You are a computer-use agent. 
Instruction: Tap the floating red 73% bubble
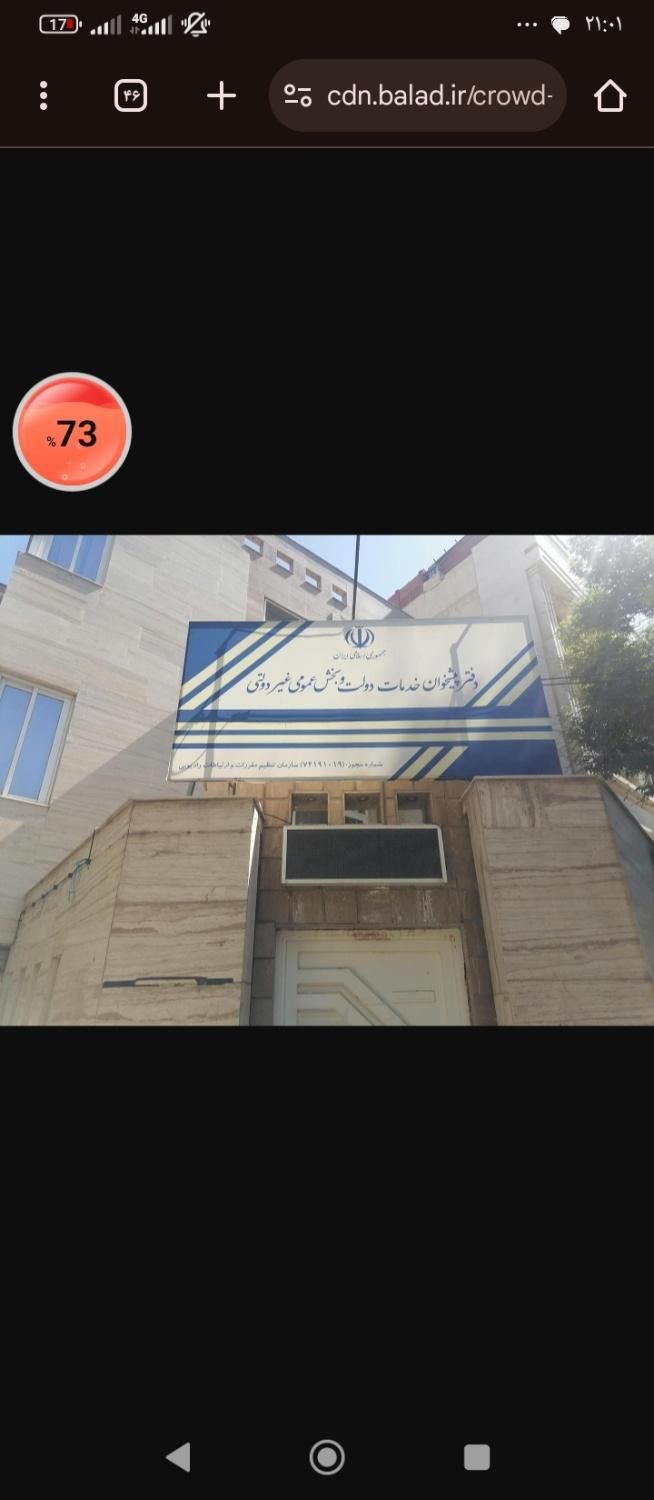pyautogui.click(x=72, y=432)
